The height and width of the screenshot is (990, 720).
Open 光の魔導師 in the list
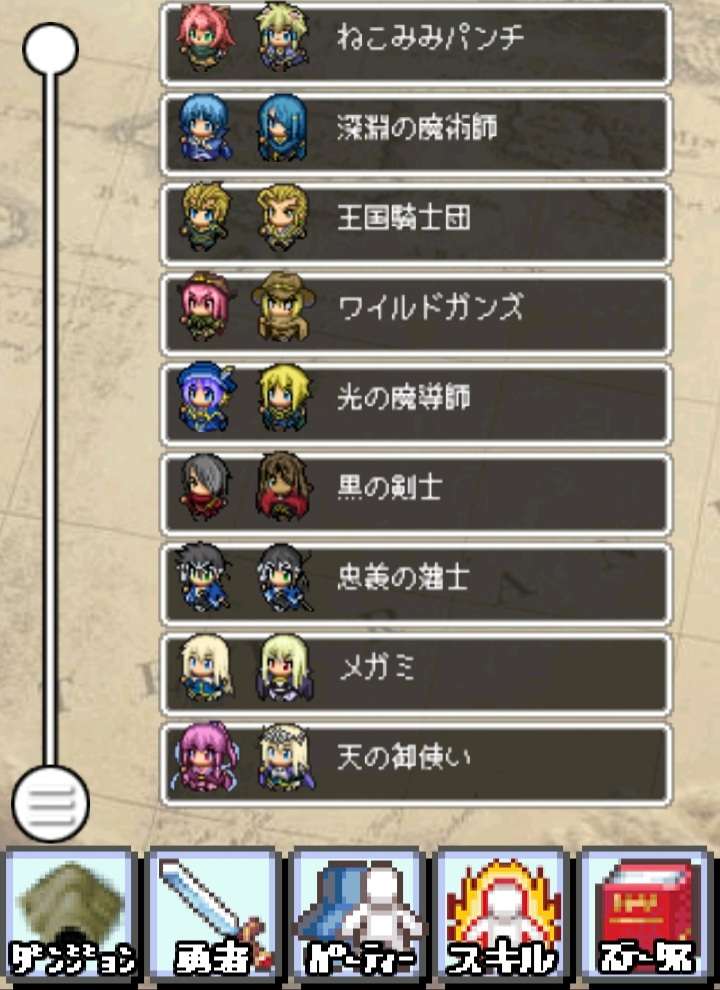pos(415,402)
